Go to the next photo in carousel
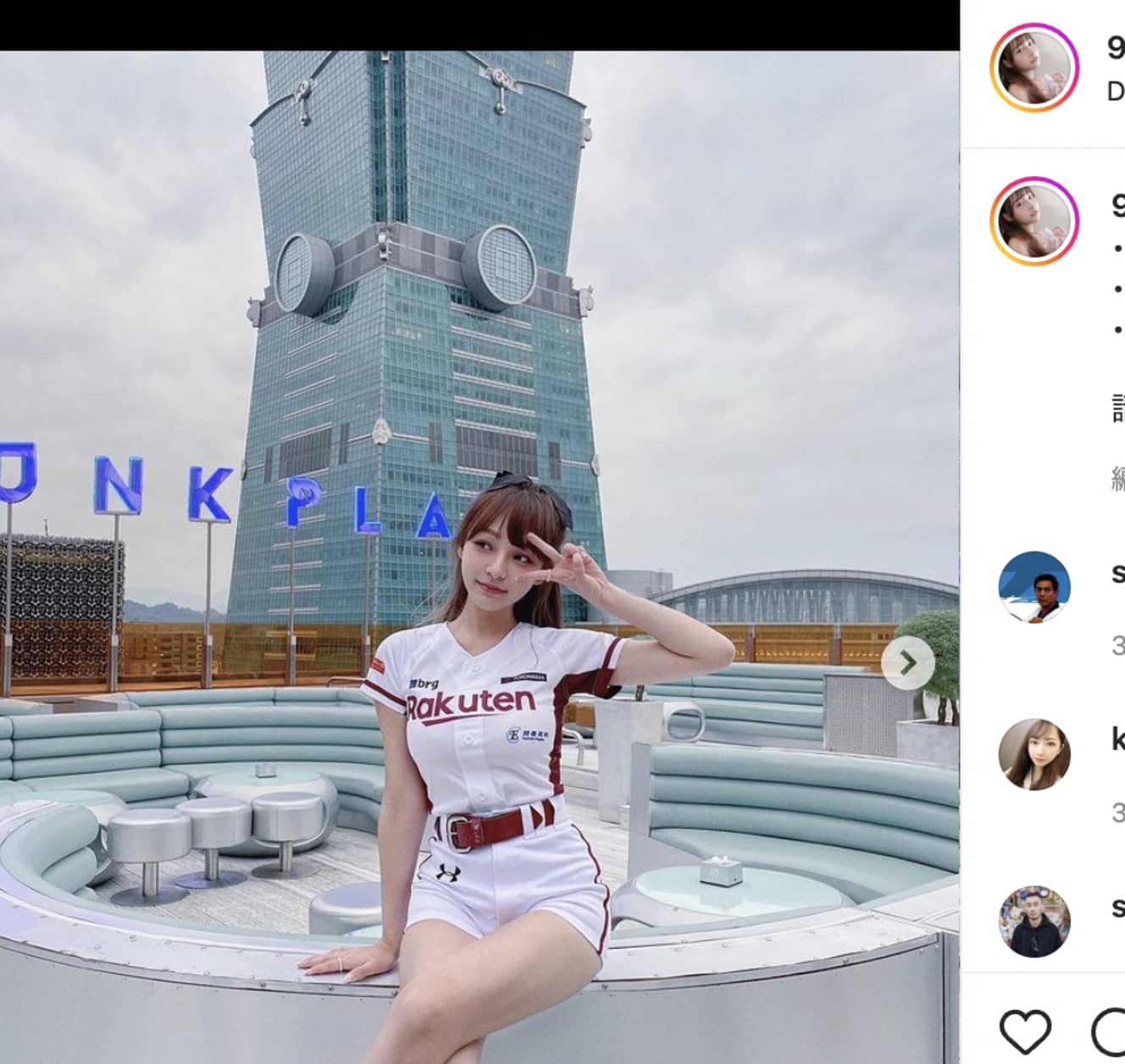 coord(907,663)
